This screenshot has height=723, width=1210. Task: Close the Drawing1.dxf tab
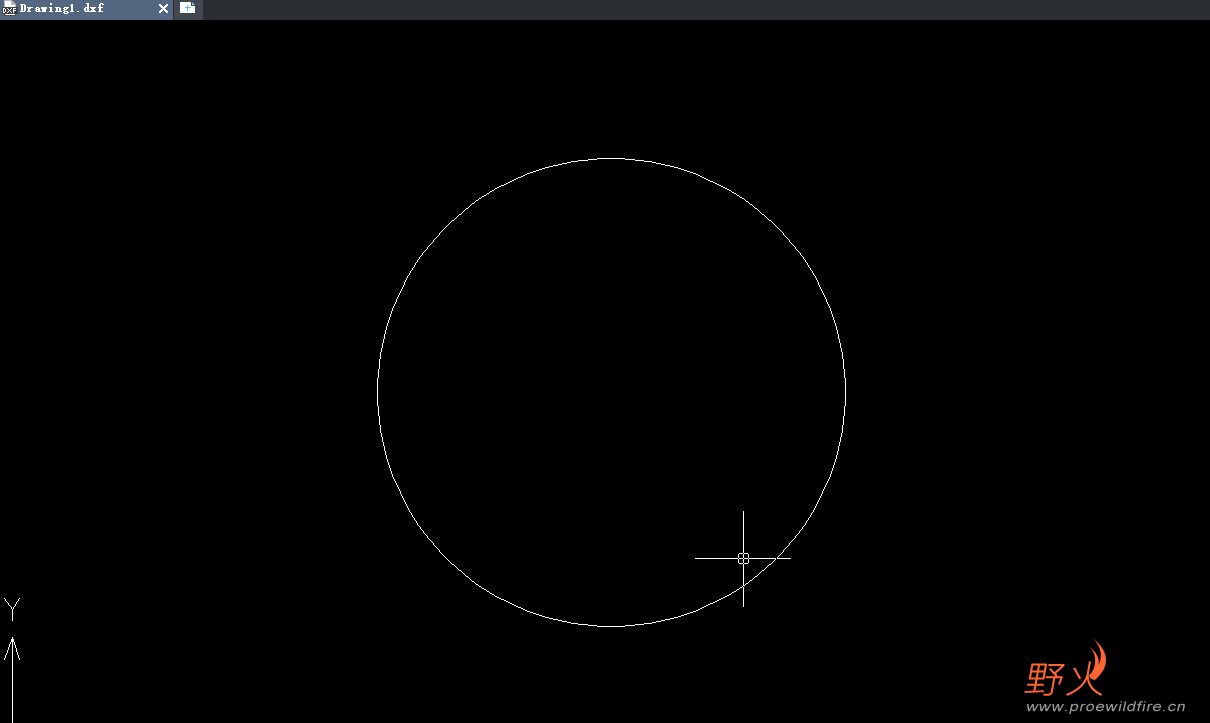[164, 9]
